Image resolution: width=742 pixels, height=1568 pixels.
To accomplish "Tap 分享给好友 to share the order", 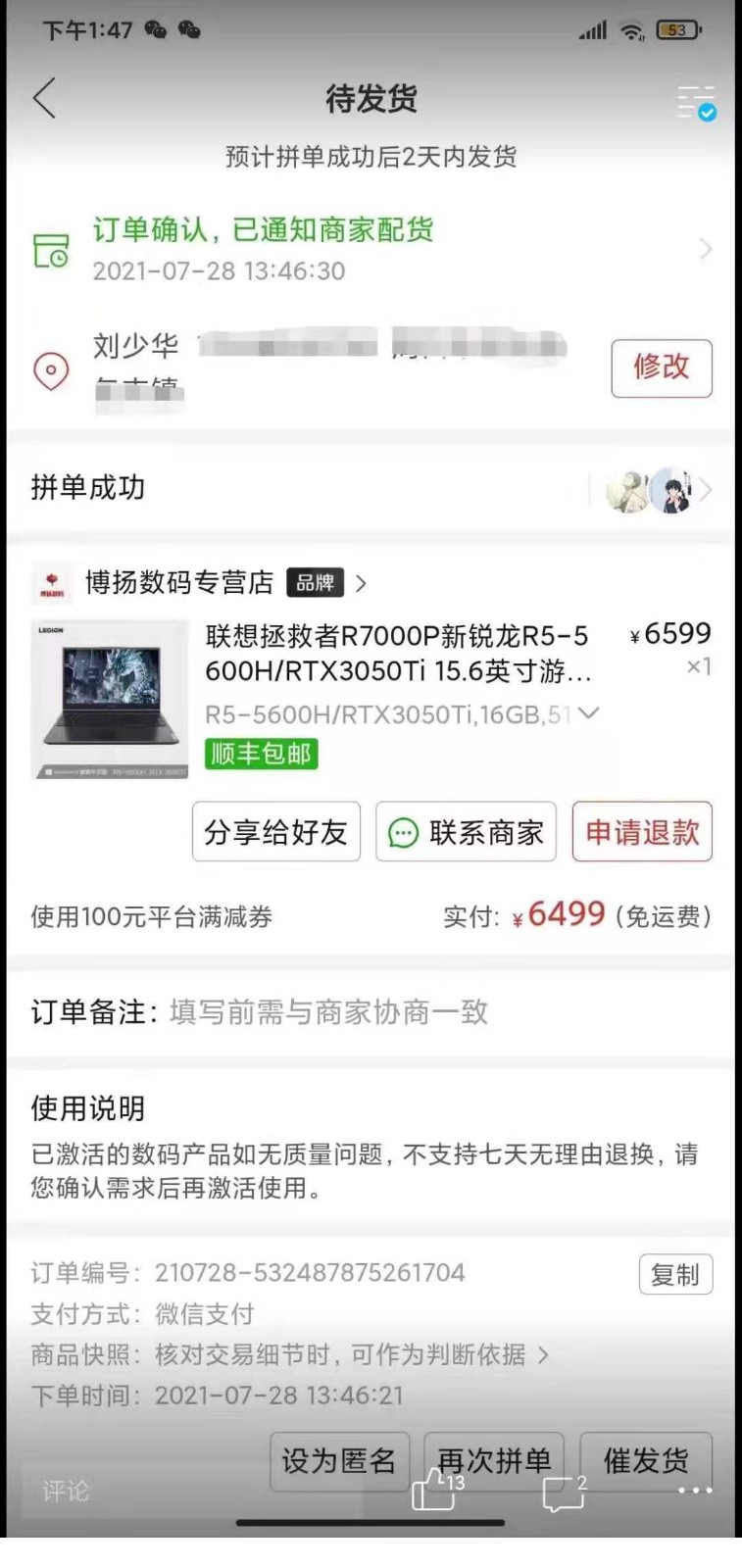I will click(x=275, y=832).
